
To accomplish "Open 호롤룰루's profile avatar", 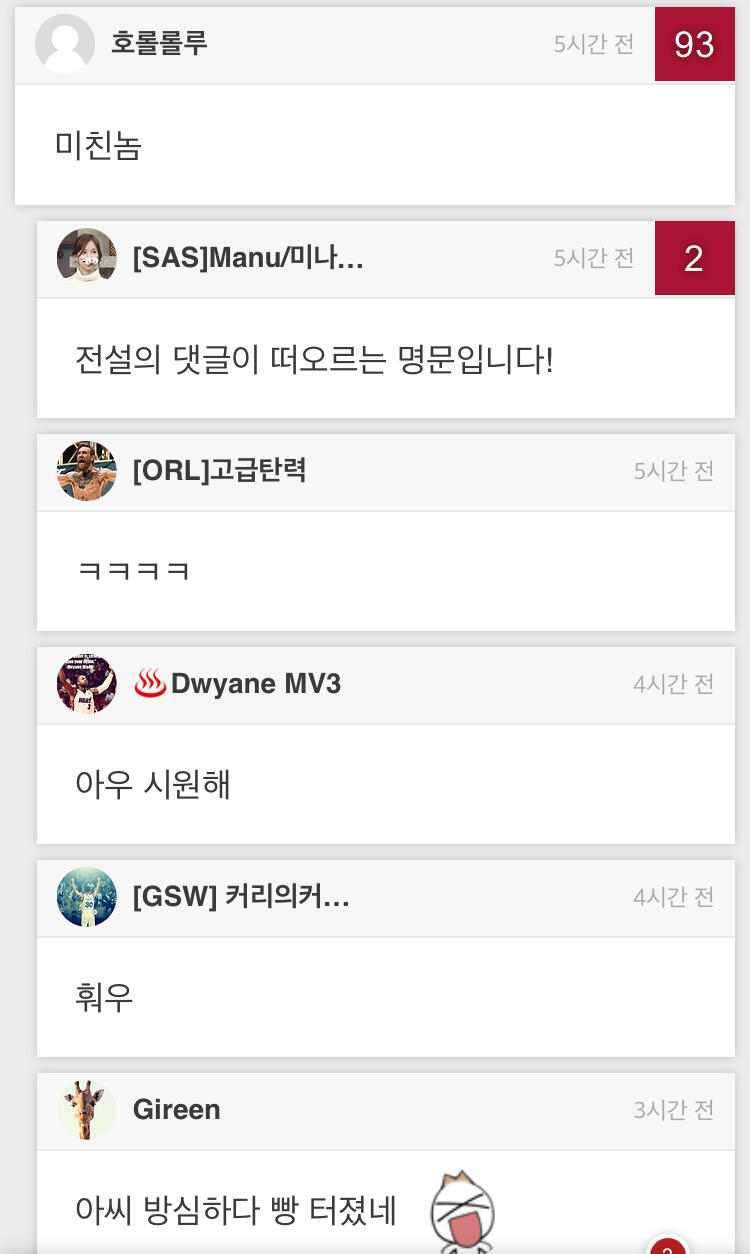I will coord(65,44).
